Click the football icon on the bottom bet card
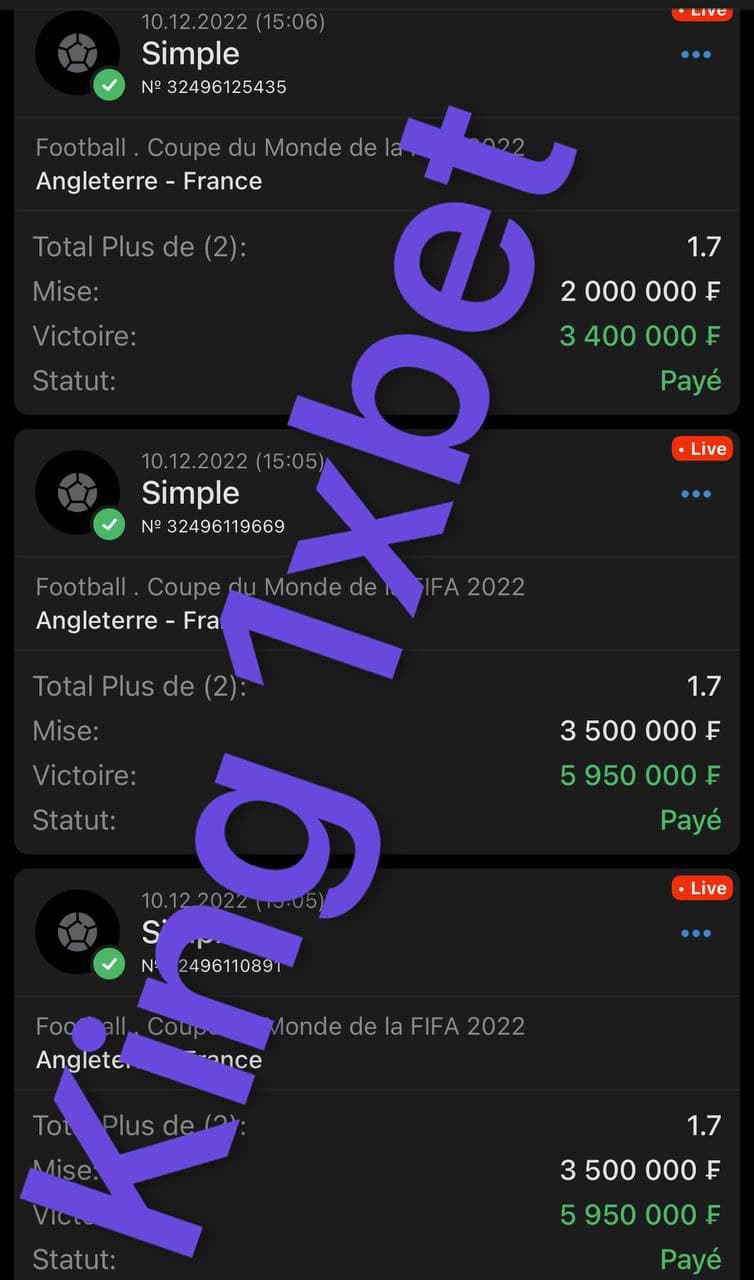The width and height of the screenshot is (754, 1280). 78,933
